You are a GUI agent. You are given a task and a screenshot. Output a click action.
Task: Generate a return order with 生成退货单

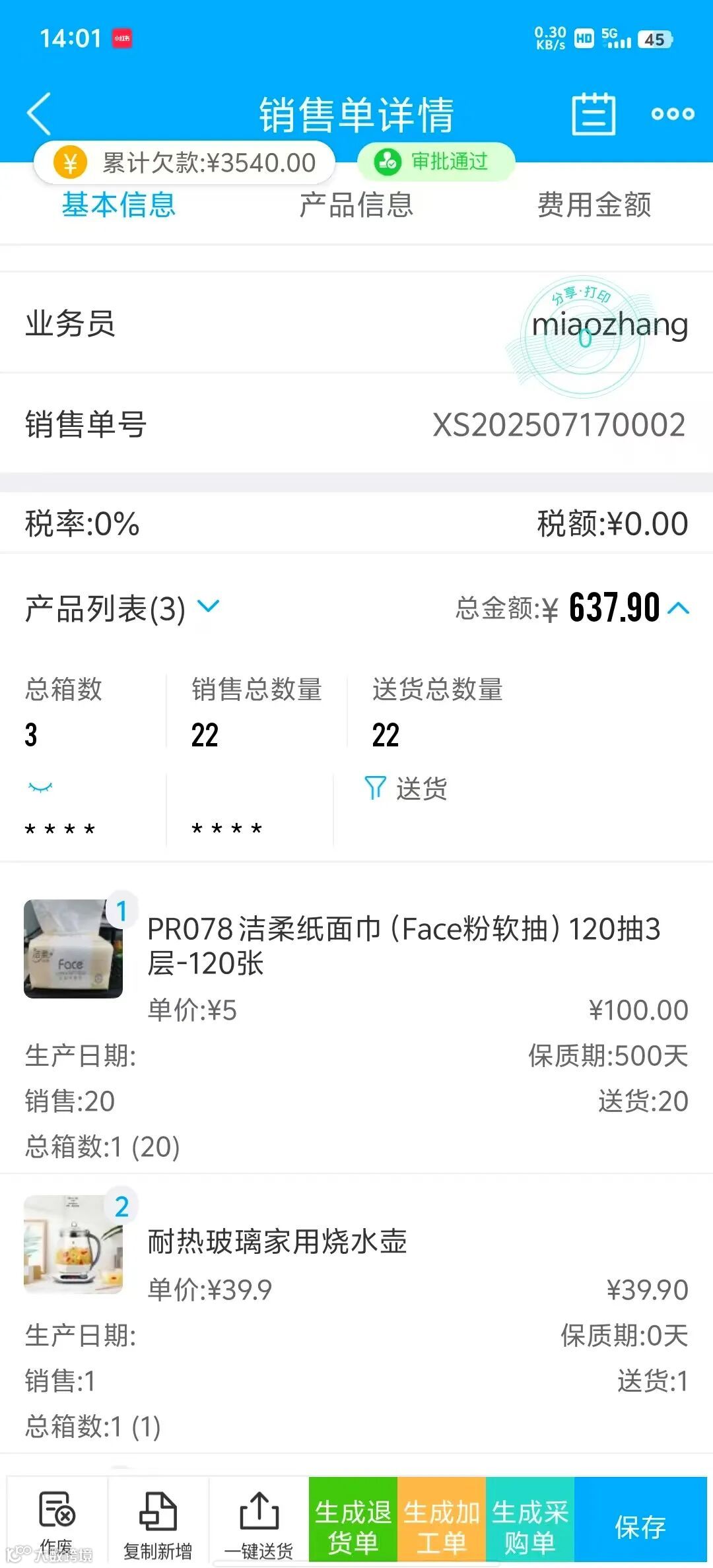[353, 1526]
